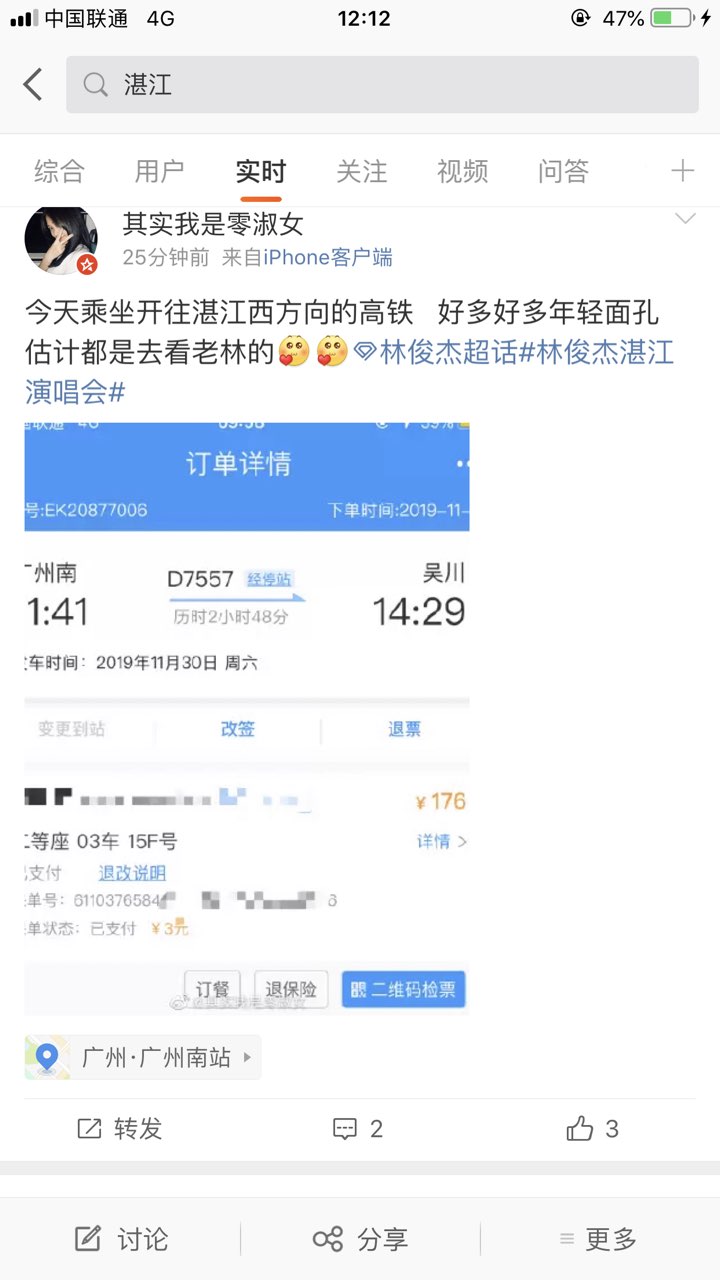
Task: Repost this post via 转发
Action: click(x=120, y=1129)
